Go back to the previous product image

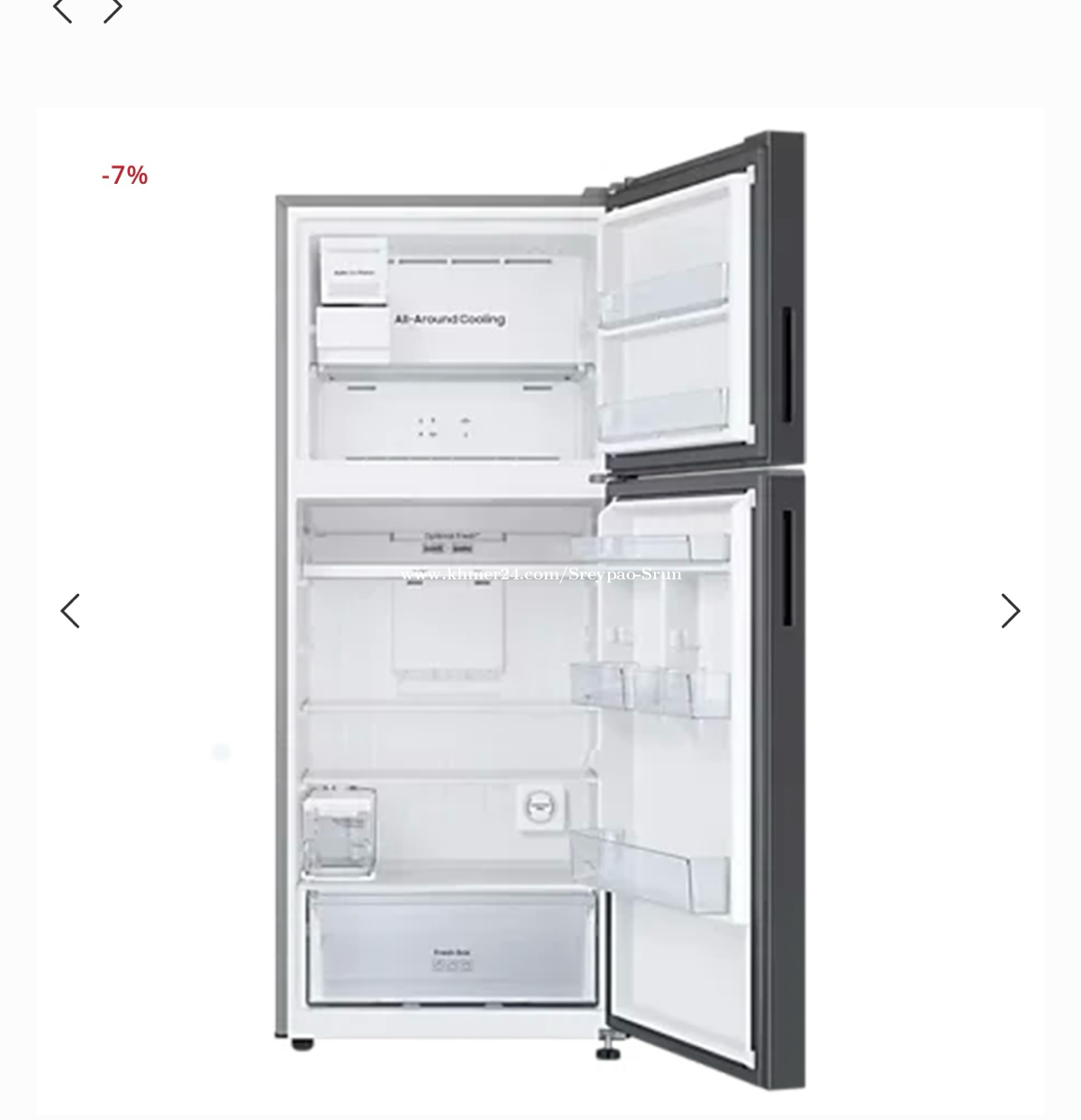point(70,611)
